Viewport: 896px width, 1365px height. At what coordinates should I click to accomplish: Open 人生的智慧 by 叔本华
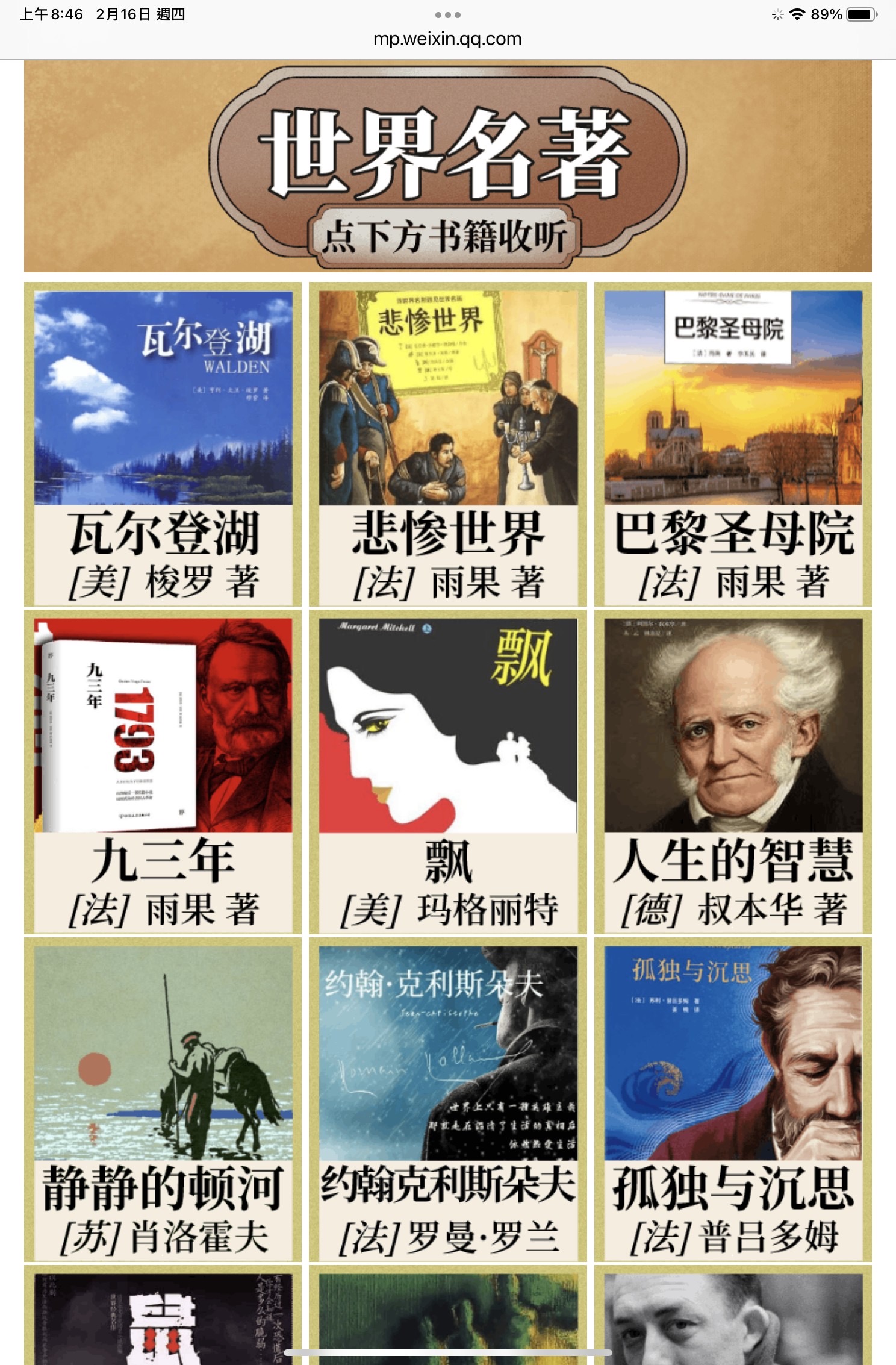point(733,772)
